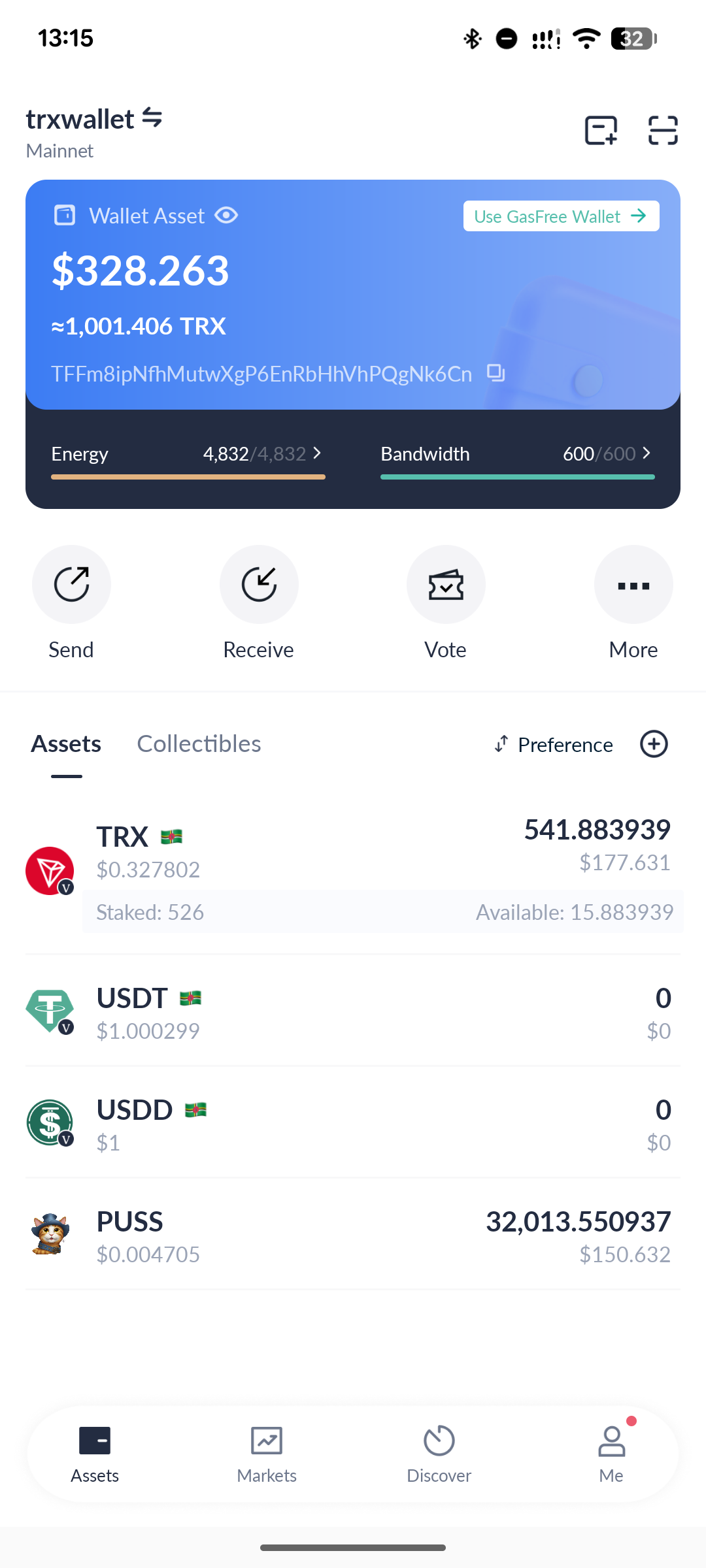This screenshot has width=706, height=1568.
Task: Open the add wallet icon
Action: coord(601,130)
